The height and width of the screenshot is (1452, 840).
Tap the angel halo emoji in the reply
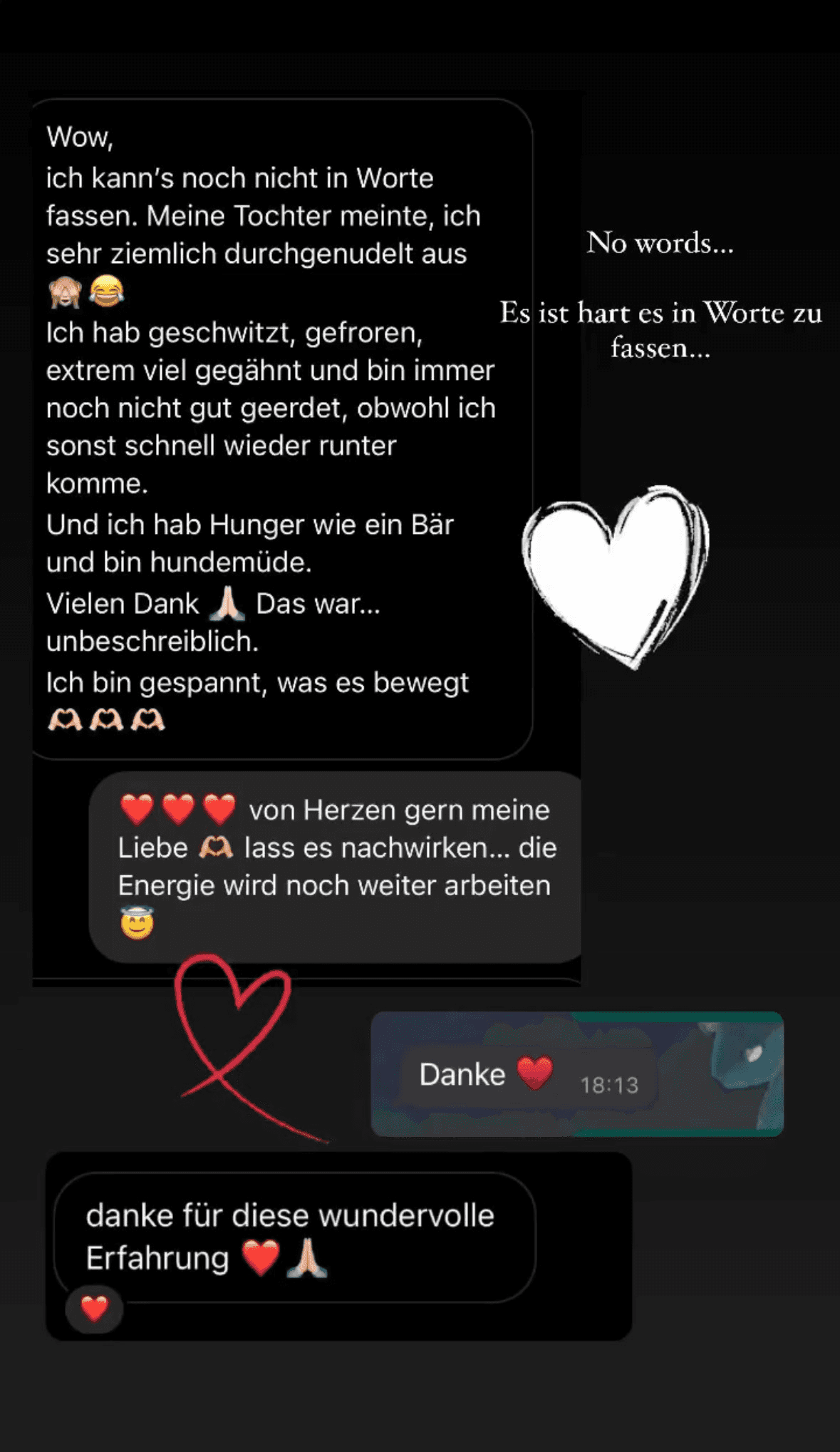137,925
